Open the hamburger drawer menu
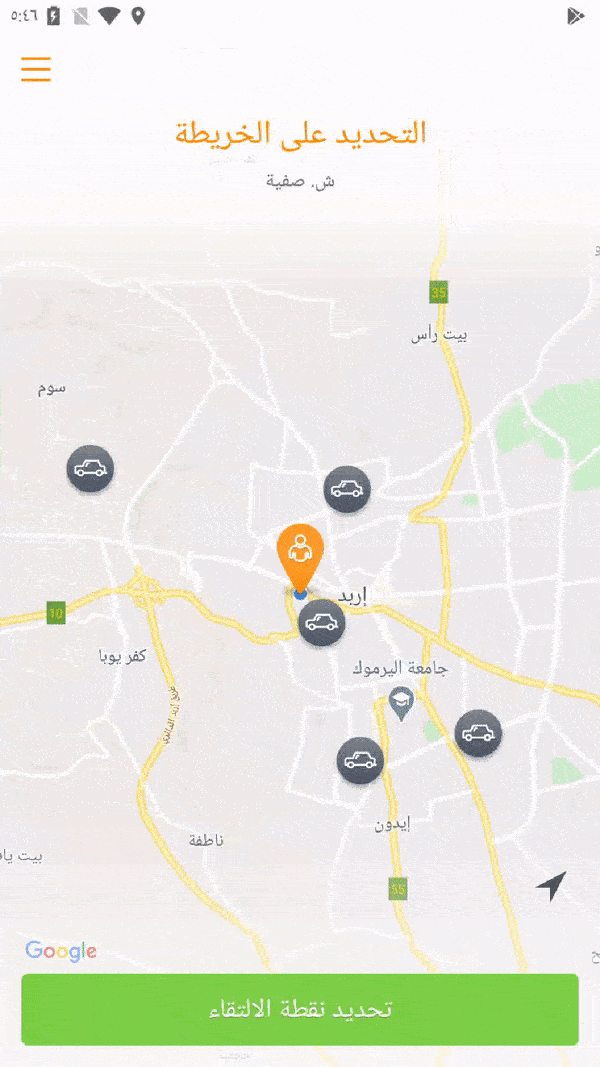600x1067 pixels. click(36, 69)
